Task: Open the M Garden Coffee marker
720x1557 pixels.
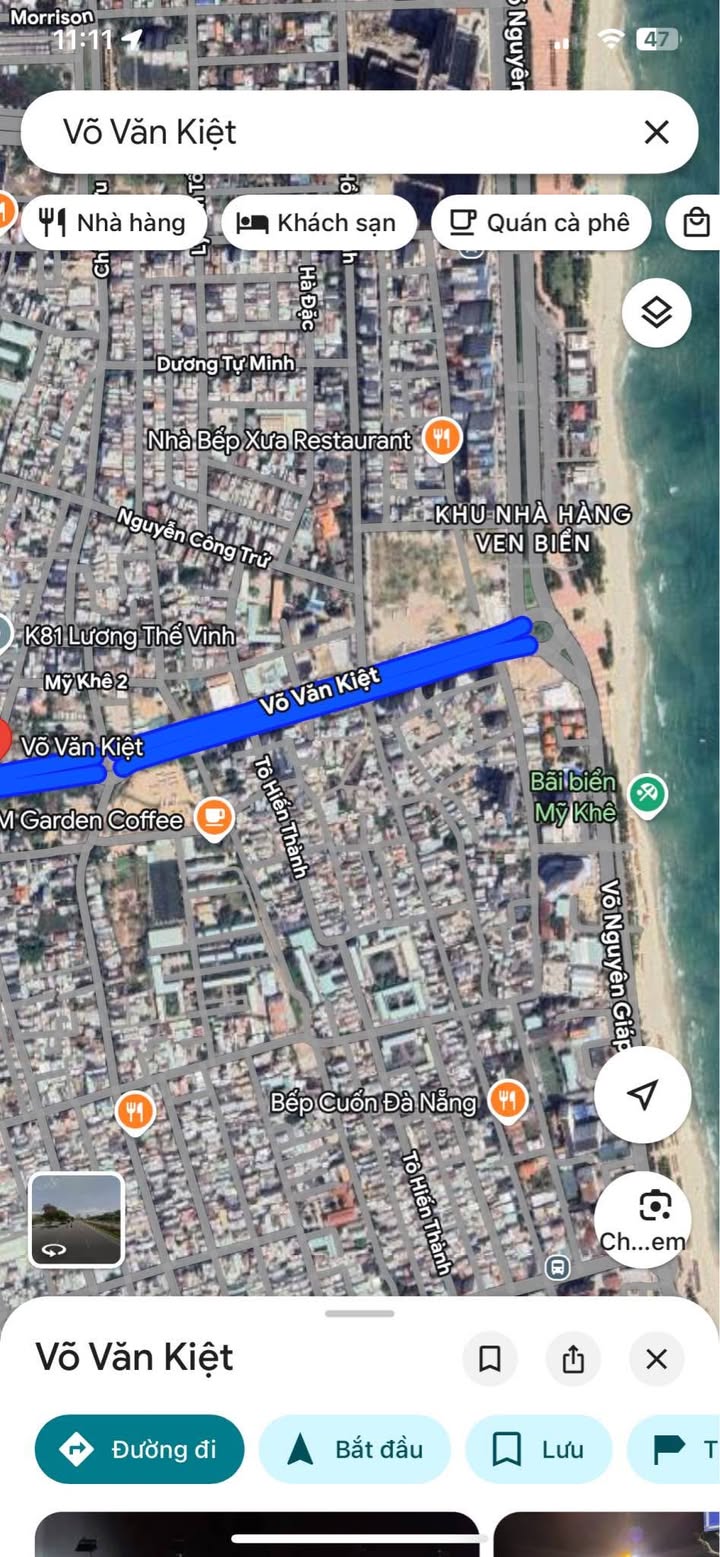Action: pyautogui.click(x=213, y=819)
